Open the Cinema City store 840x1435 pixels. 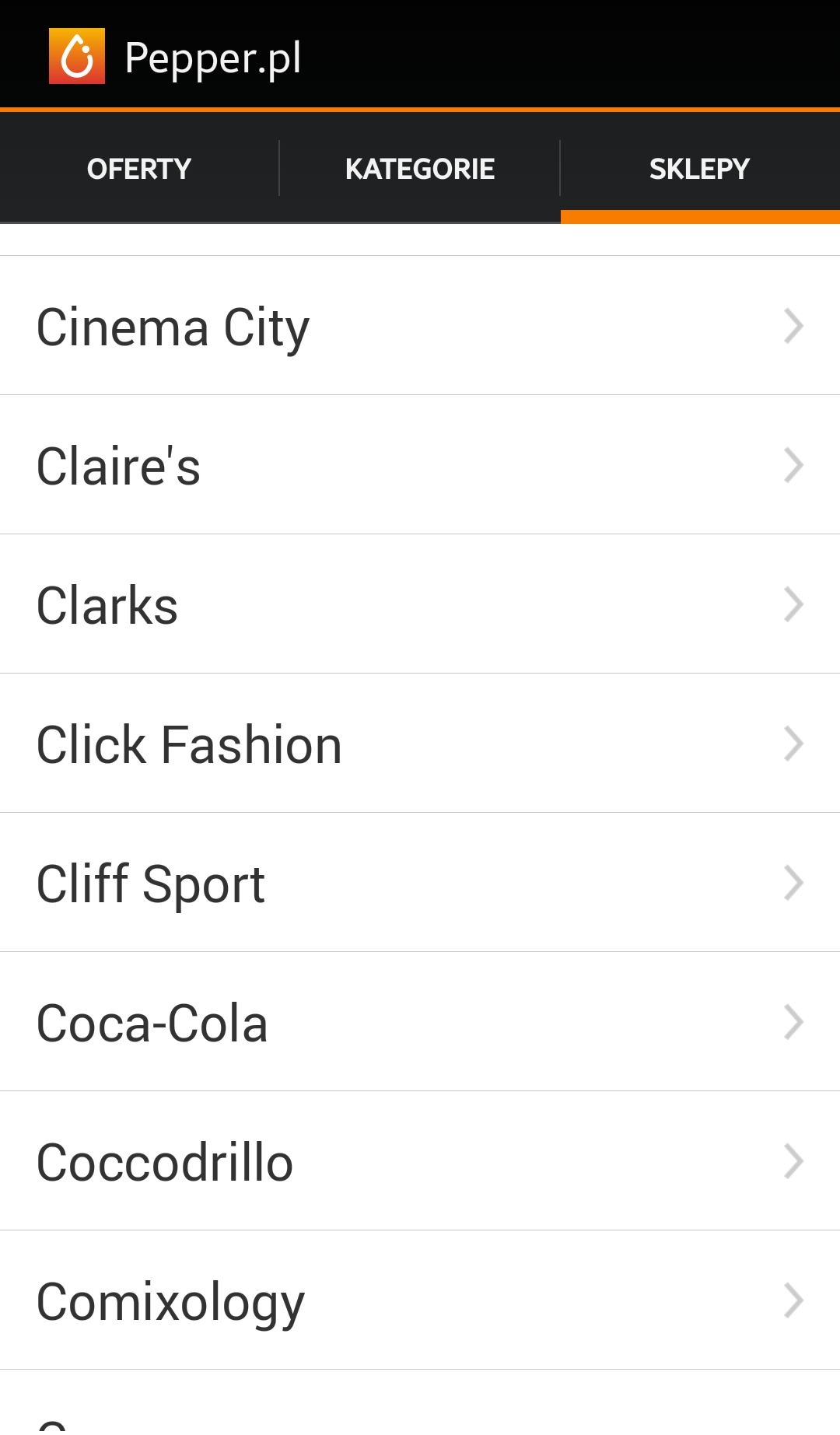coord(420,327)
